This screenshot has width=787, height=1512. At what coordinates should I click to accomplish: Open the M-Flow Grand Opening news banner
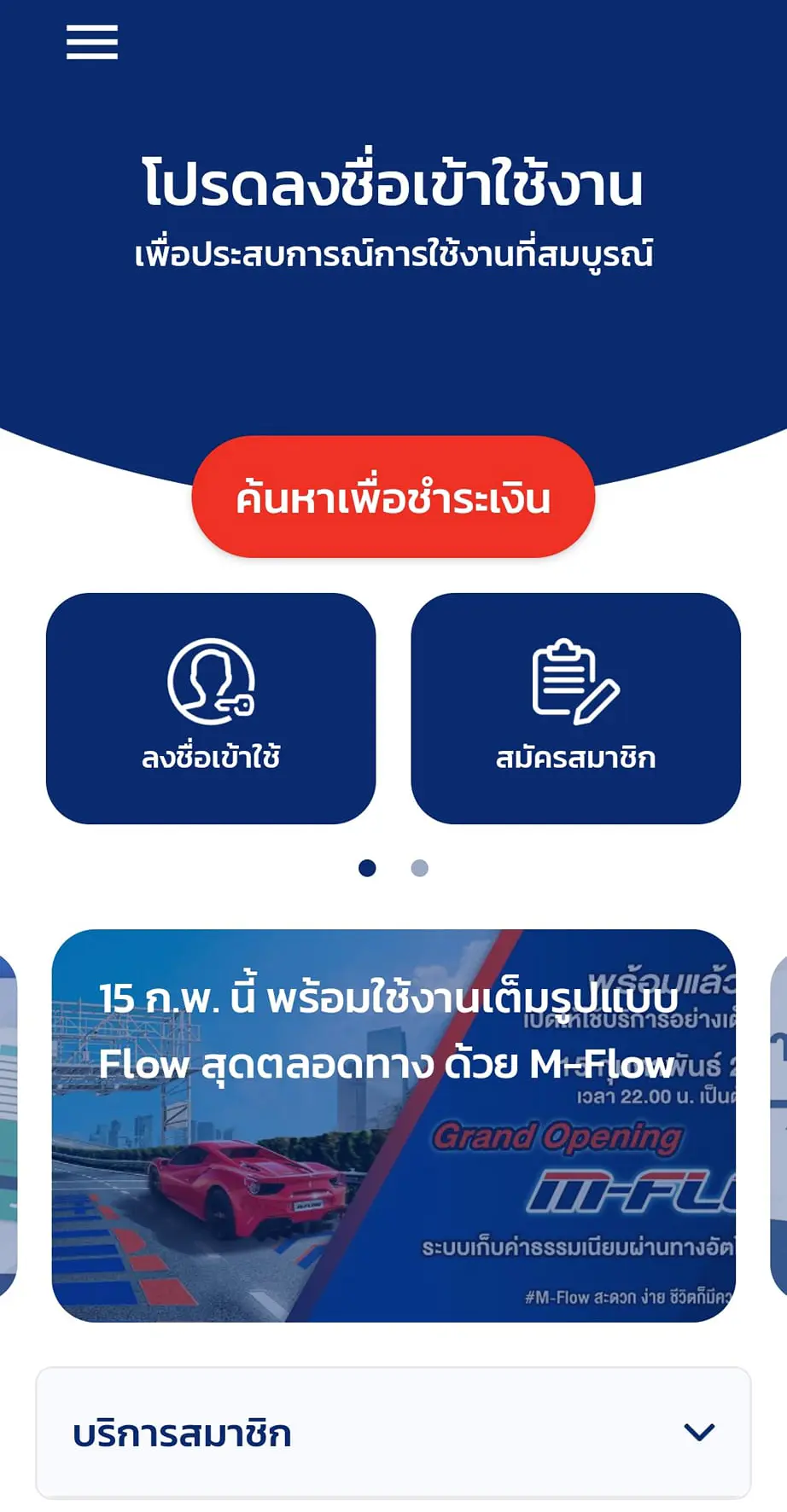click(393, 1126)
